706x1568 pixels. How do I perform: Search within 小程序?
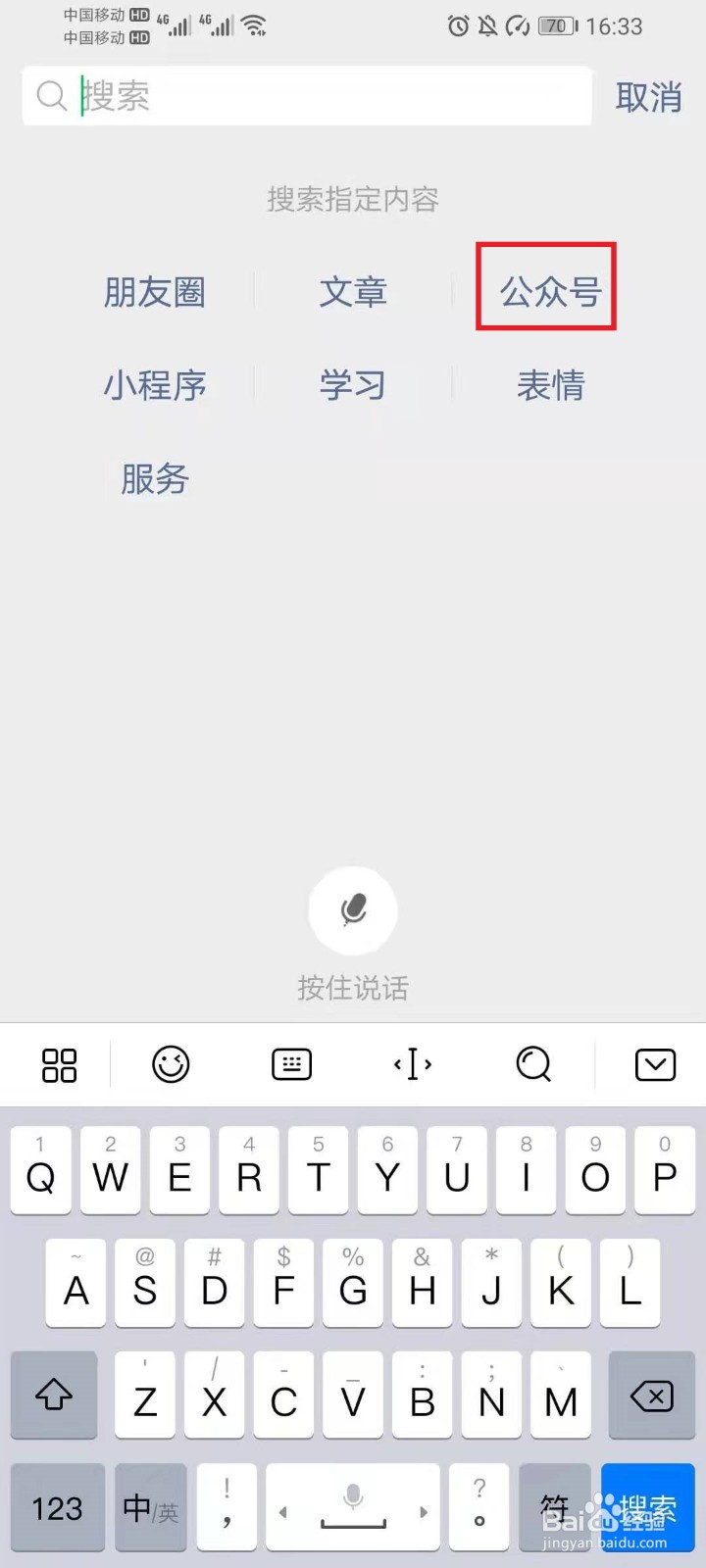155,385
